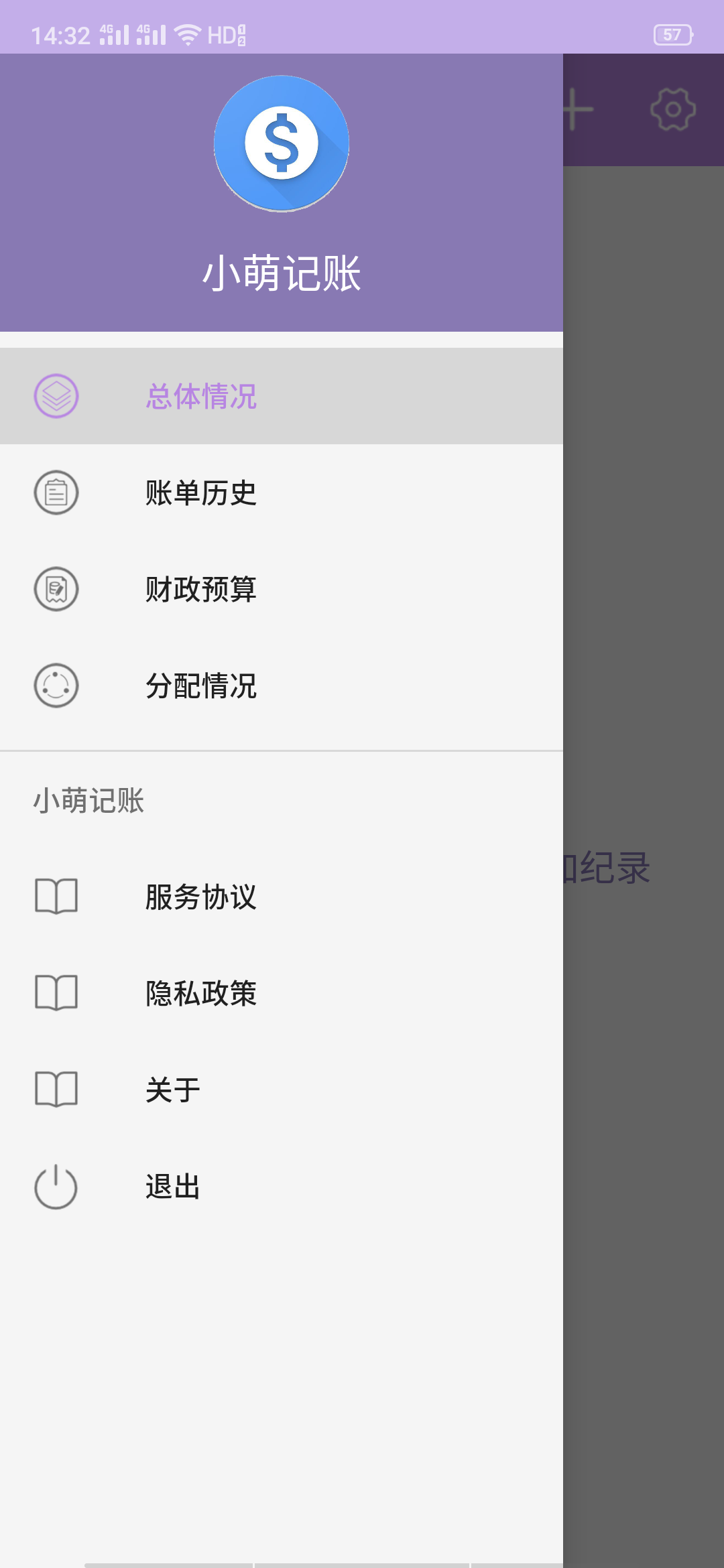Open 分配情况 distribution view

(x=282, y=685)
